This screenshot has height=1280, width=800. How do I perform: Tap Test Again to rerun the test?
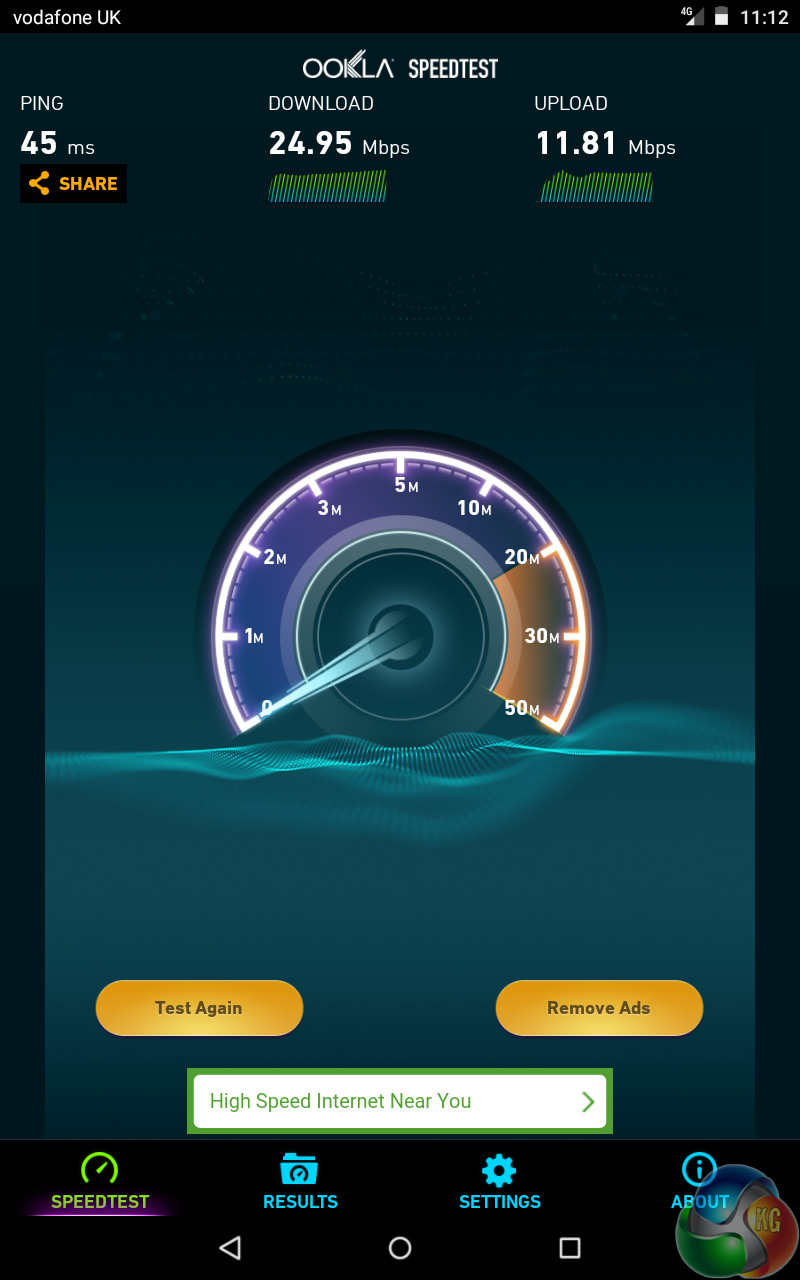pos(199,1008)
